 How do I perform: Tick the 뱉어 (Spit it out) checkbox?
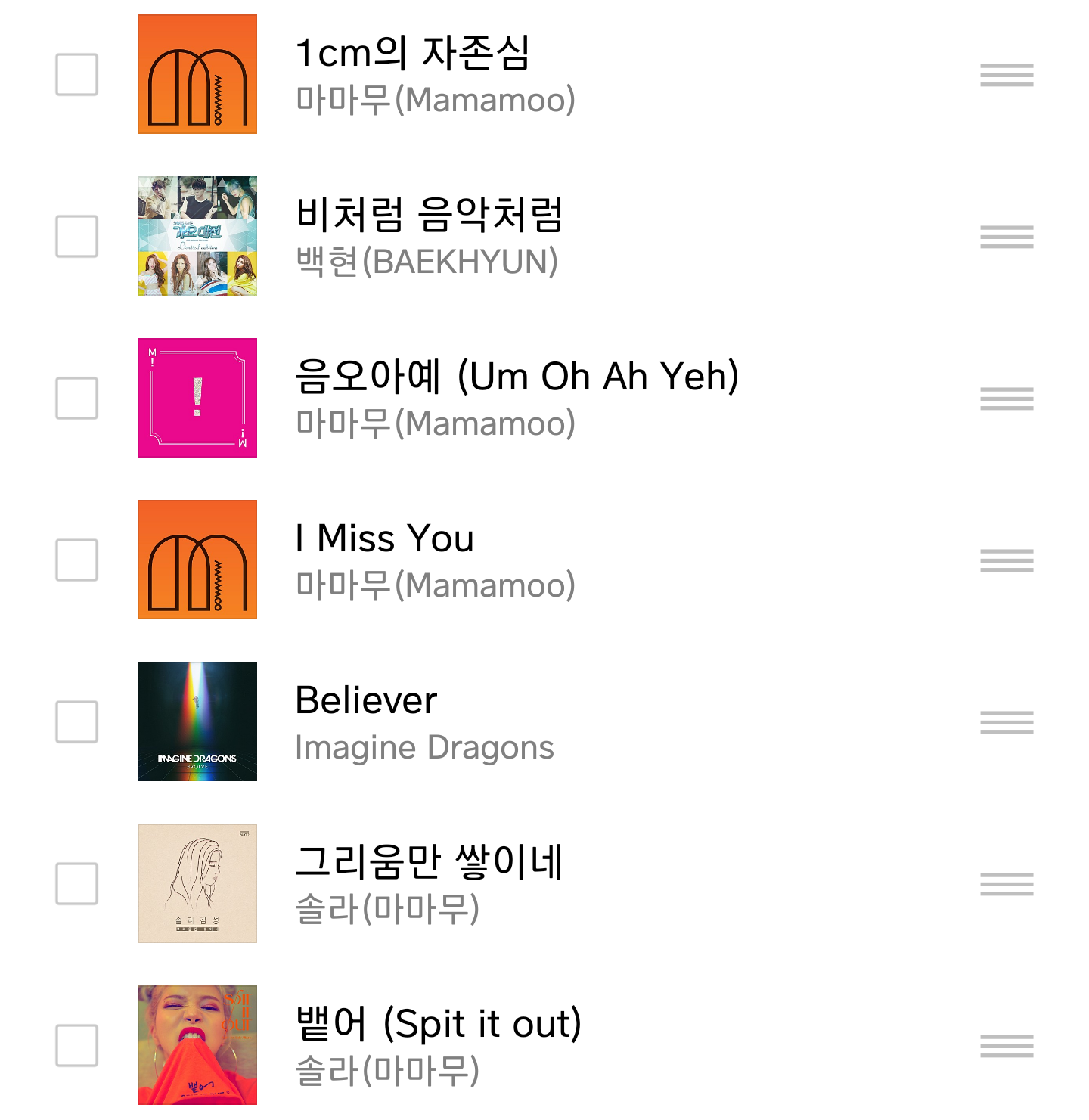coord(76,1046)
